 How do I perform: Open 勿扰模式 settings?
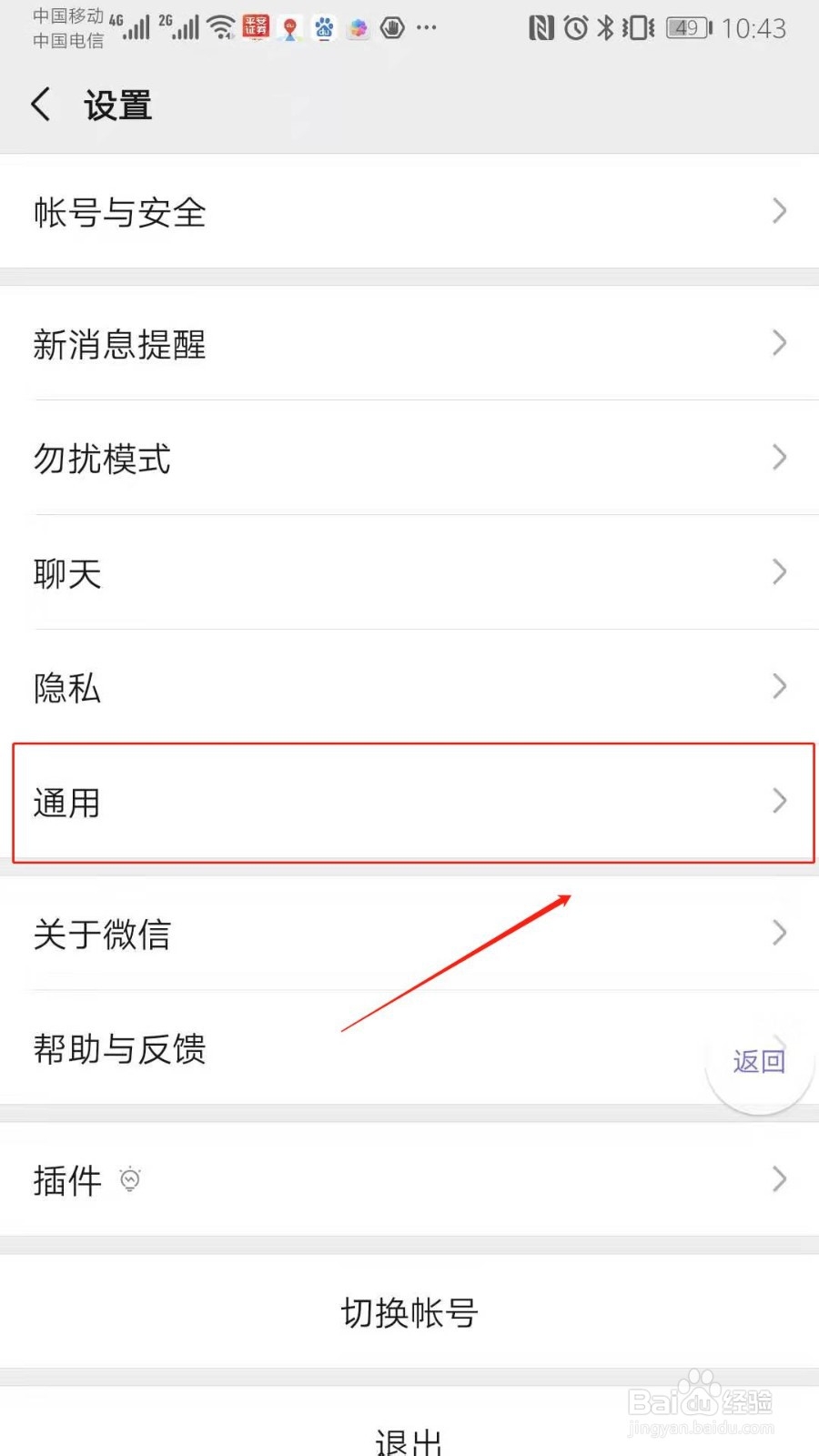point(409,460)
